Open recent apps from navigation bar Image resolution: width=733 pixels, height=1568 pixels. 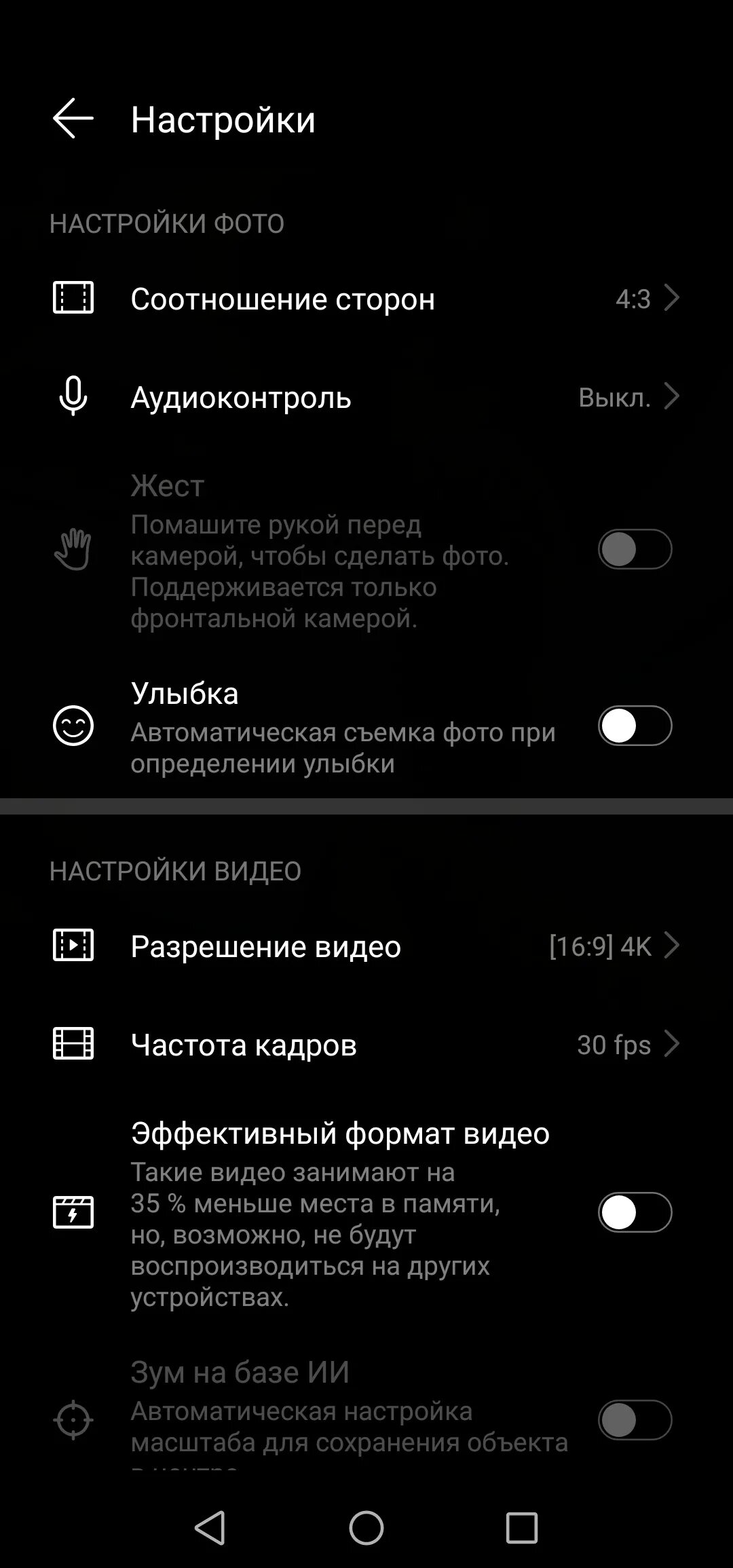point(521,1528)
